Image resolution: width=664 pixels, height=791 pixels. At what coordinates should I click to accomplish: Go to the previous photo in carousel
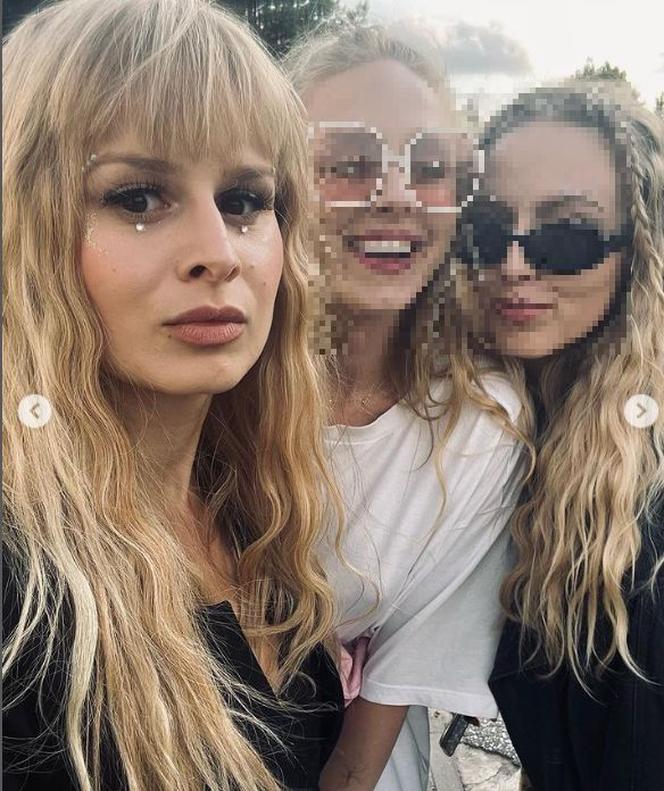[34, 410]
